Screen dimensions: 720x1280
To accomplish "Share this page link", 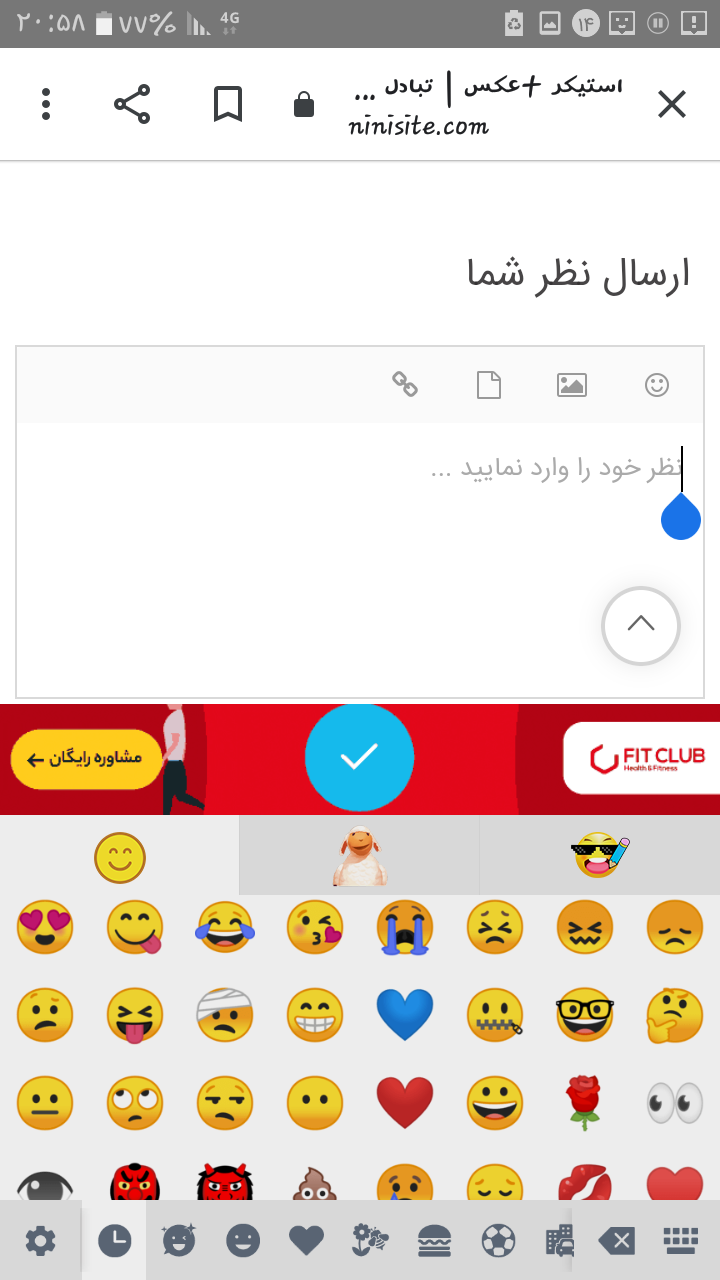I will (132, 104).
